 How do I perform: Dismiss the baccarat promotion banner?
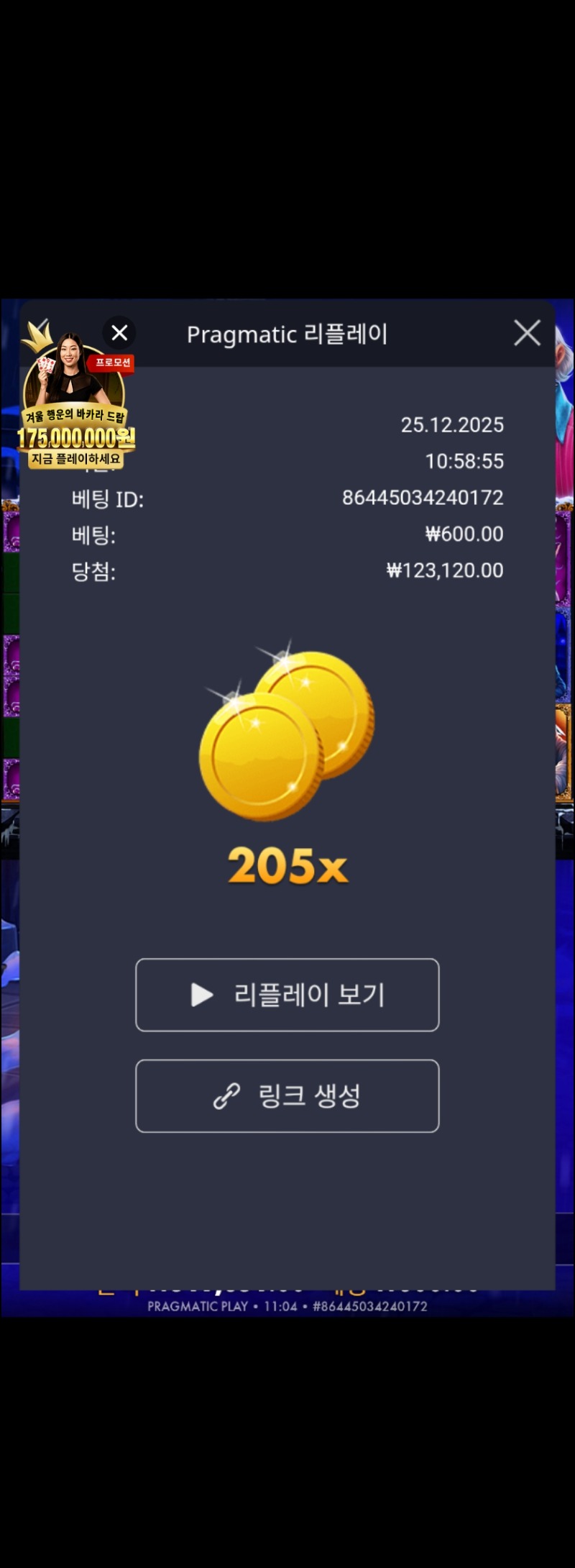(x=119, y=333)
